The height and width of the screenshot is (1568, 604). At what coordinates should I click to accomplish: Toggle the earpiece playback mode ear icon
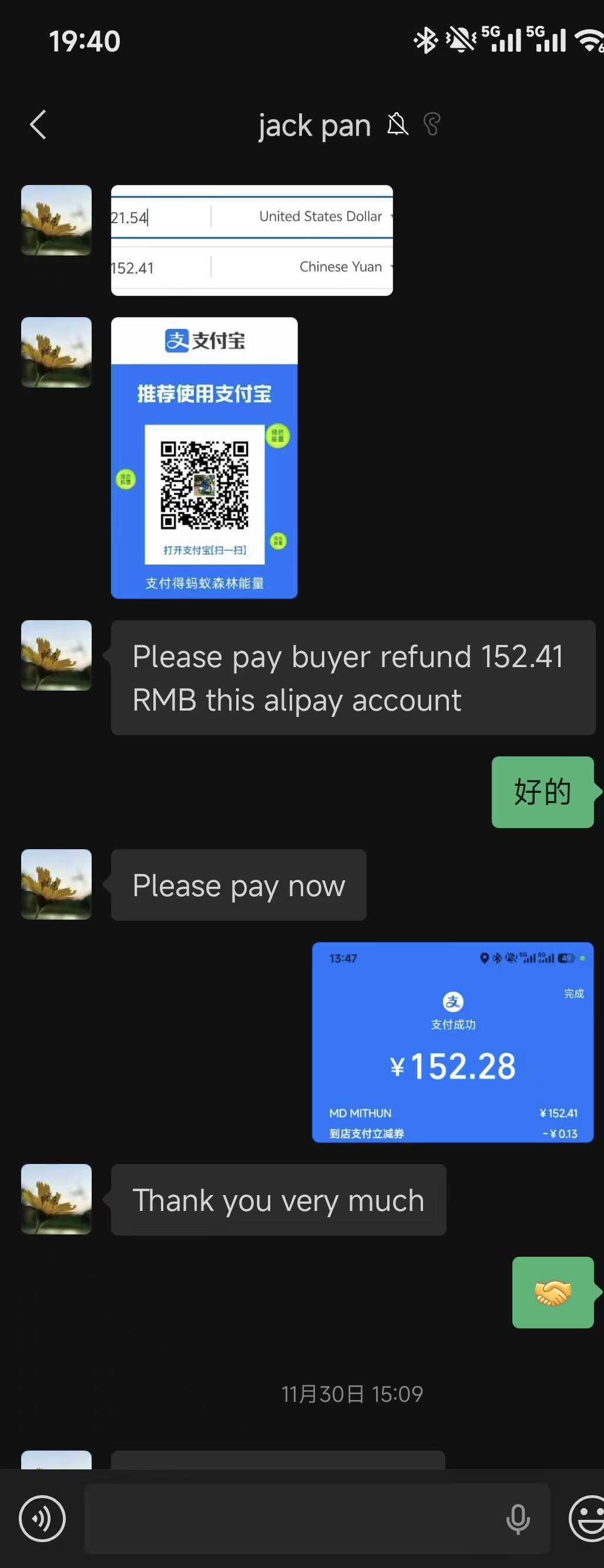tap(432, 125)
